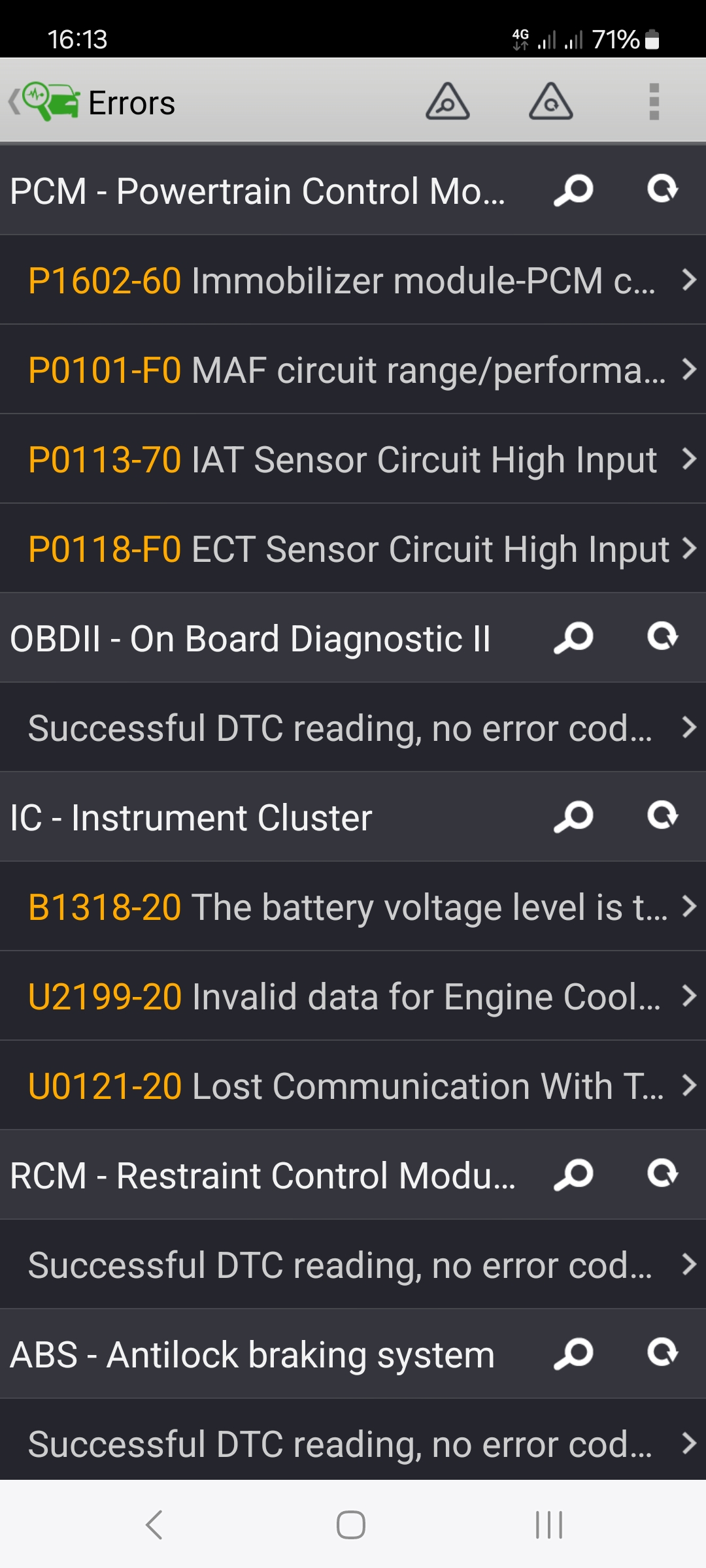Open the P0101-F0 MAF circuit error
Image resolution: width=706 pixels, height=1568 pixels.
tap(353, 370)
